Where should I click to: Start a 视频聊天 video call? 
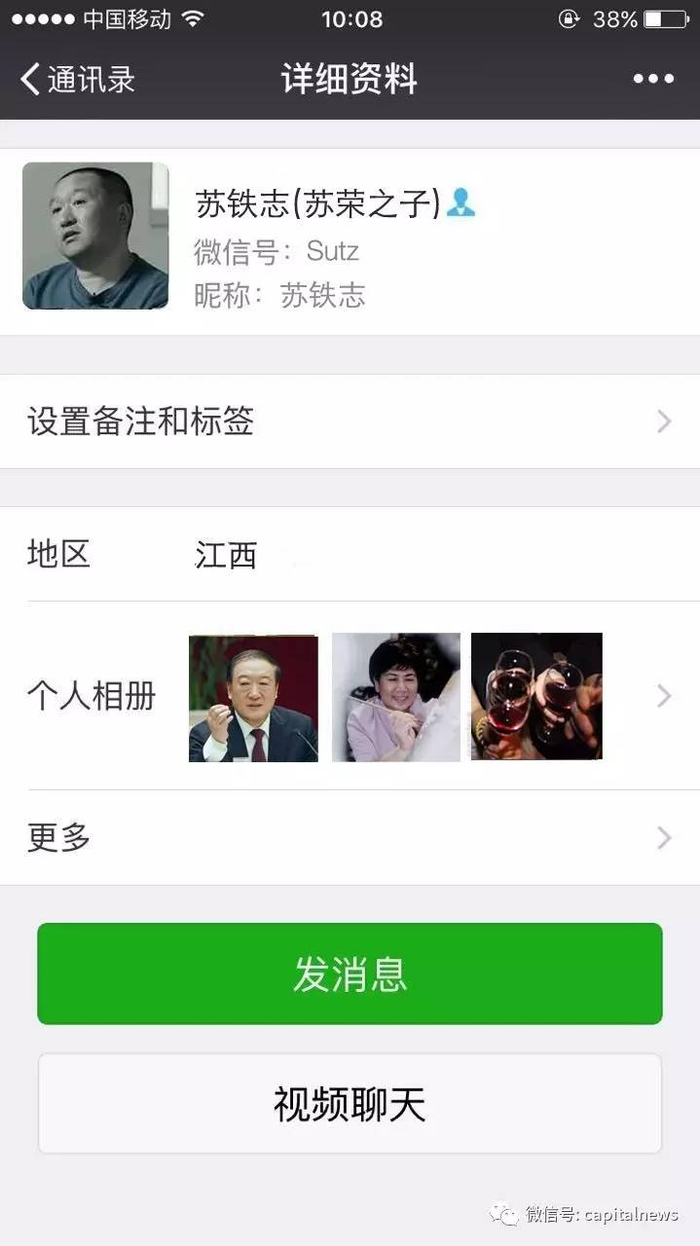point(350,1104)
